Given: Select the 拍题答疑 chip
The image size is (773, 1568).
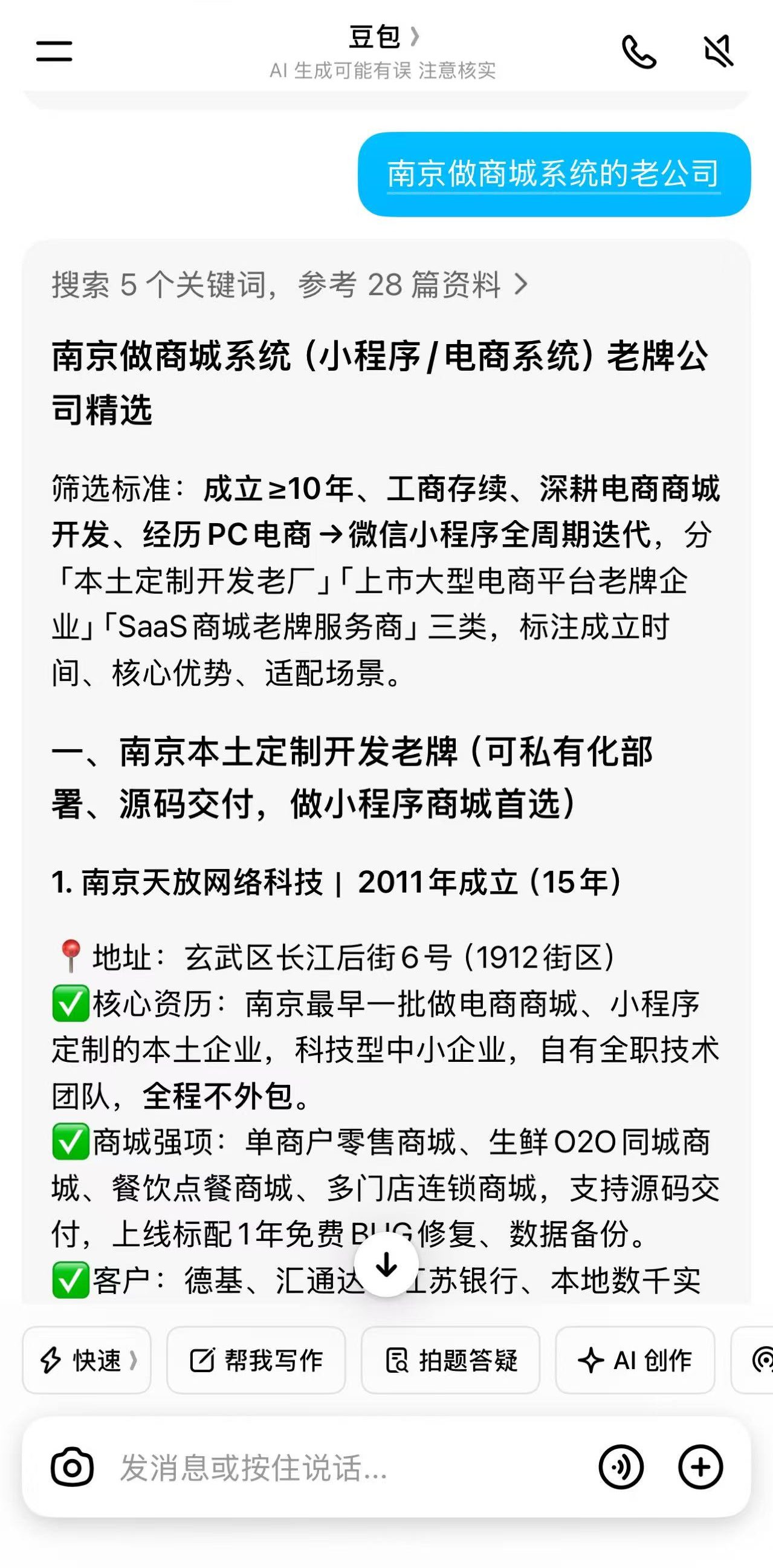Looking at the screenshot, I should [x=451, y=1360].
